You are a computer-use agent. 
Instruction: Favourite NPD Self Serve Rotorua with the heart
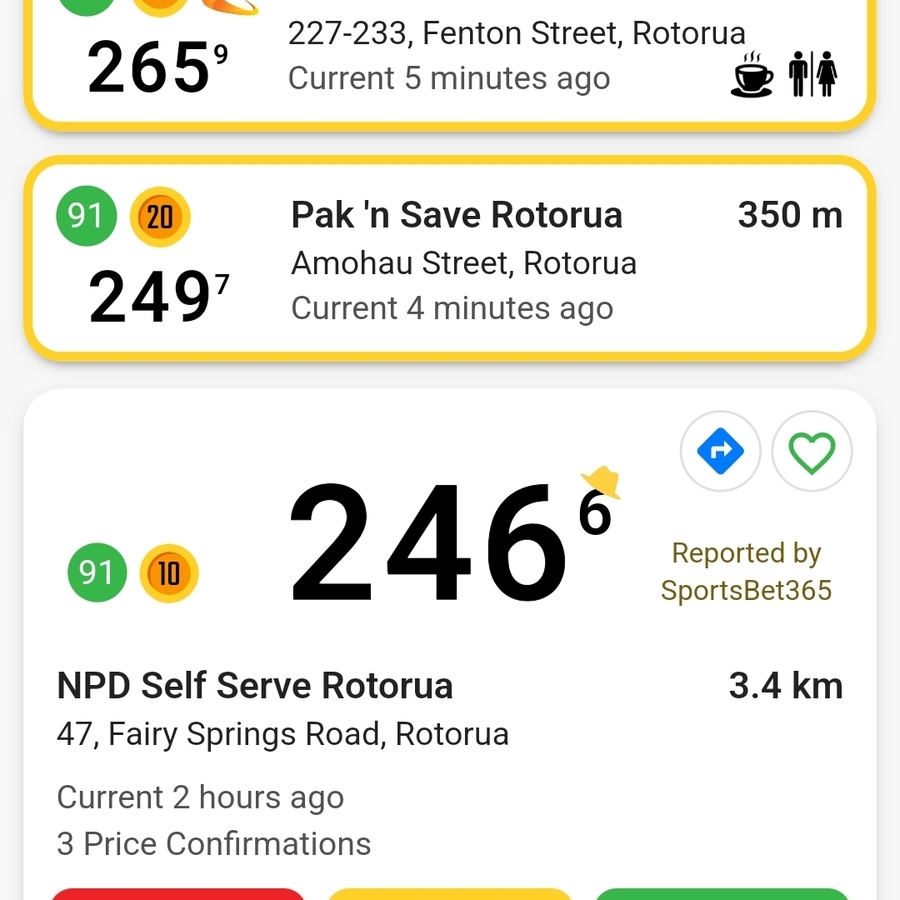click(811, 453)
